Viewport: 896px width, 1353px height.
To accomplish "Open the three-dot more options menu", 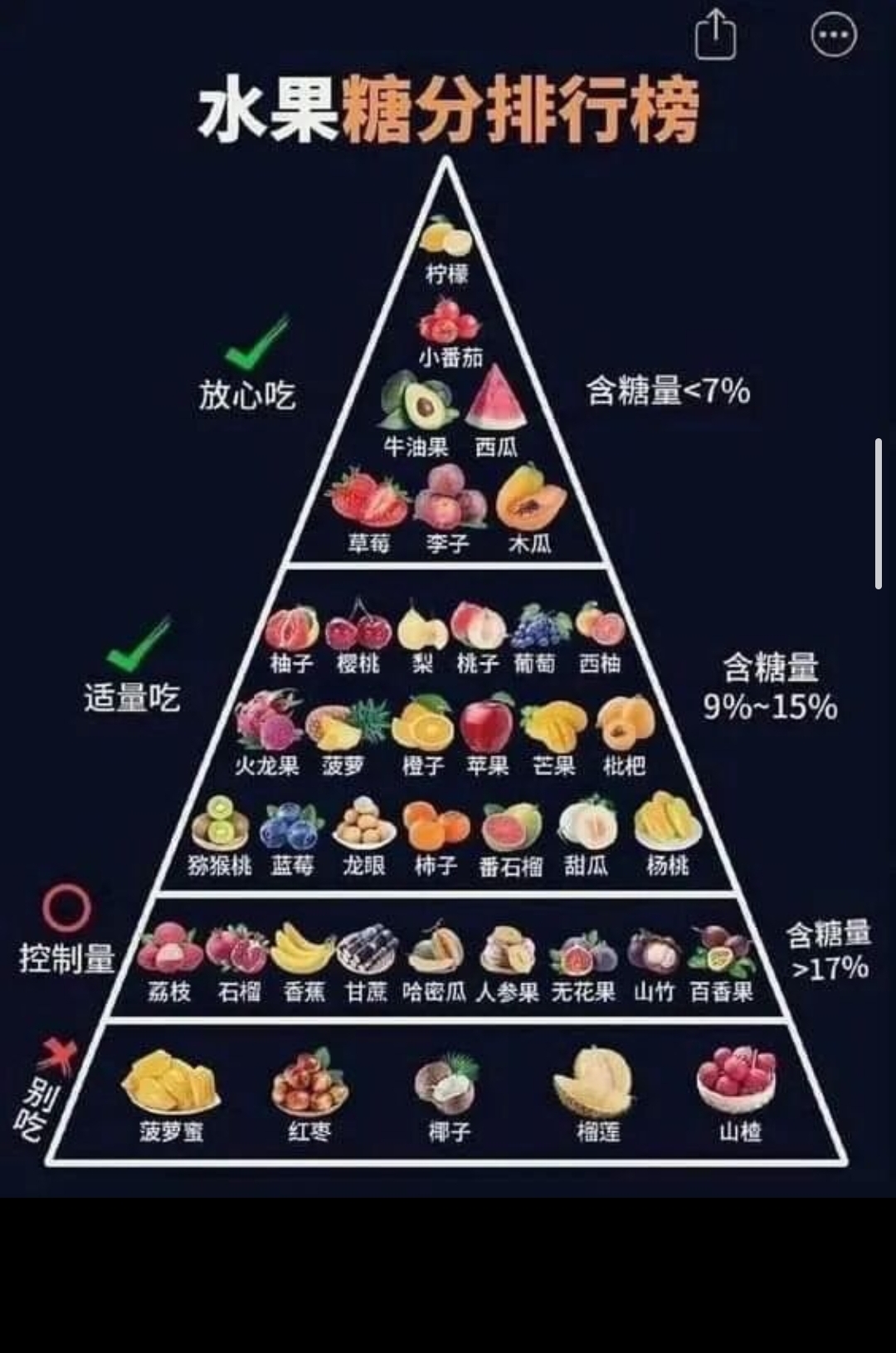I will click(833, 35).
